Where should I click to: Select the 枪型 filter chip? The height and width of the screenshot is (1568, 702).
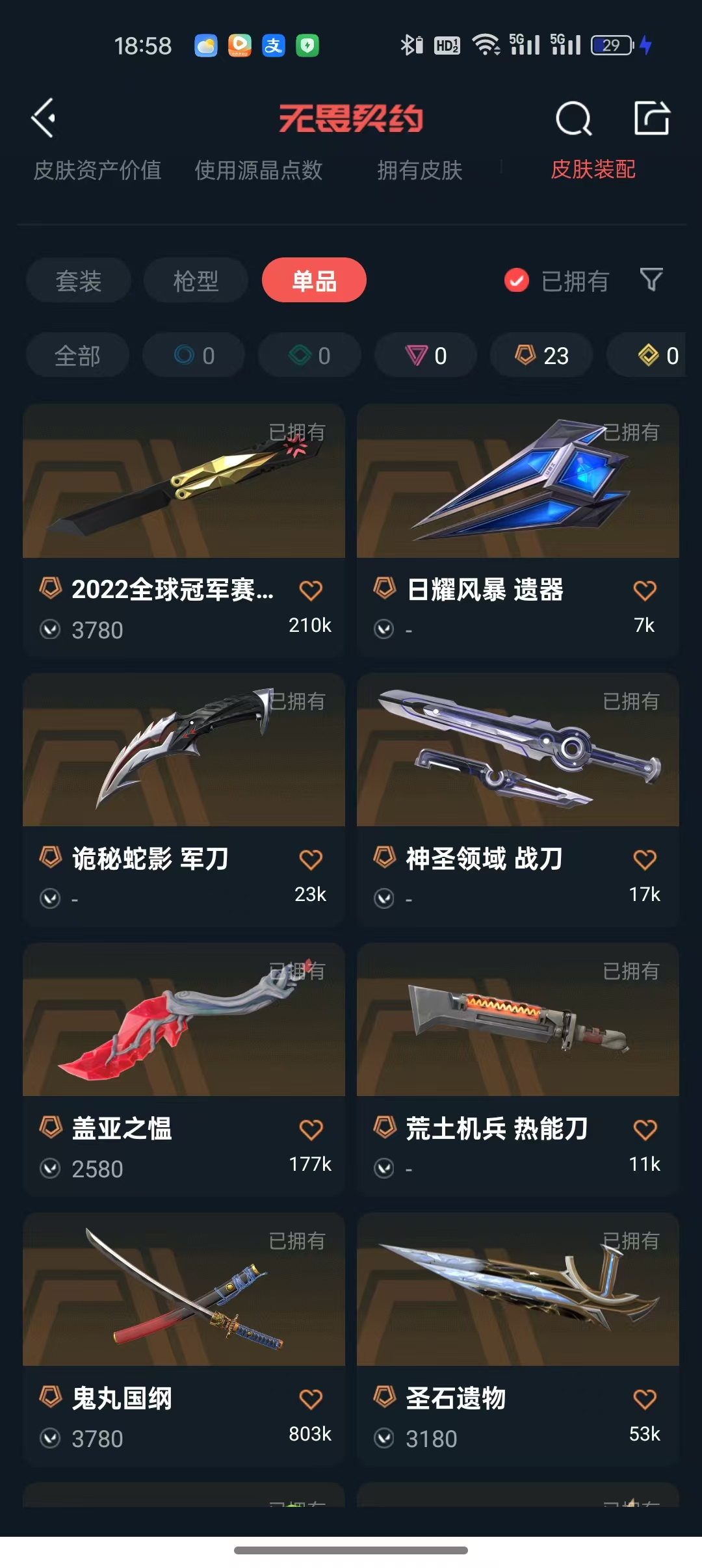(196, 281)
